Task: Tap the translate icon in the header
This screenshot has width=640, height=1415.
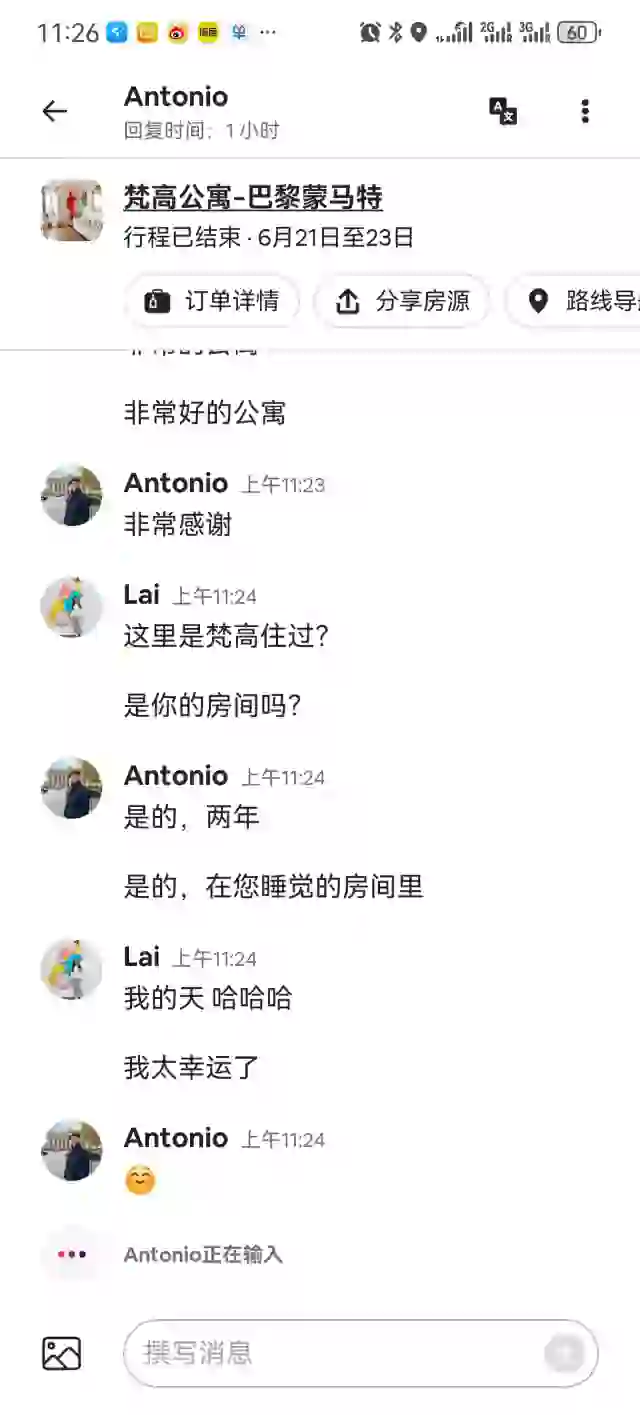Action: 503,111
